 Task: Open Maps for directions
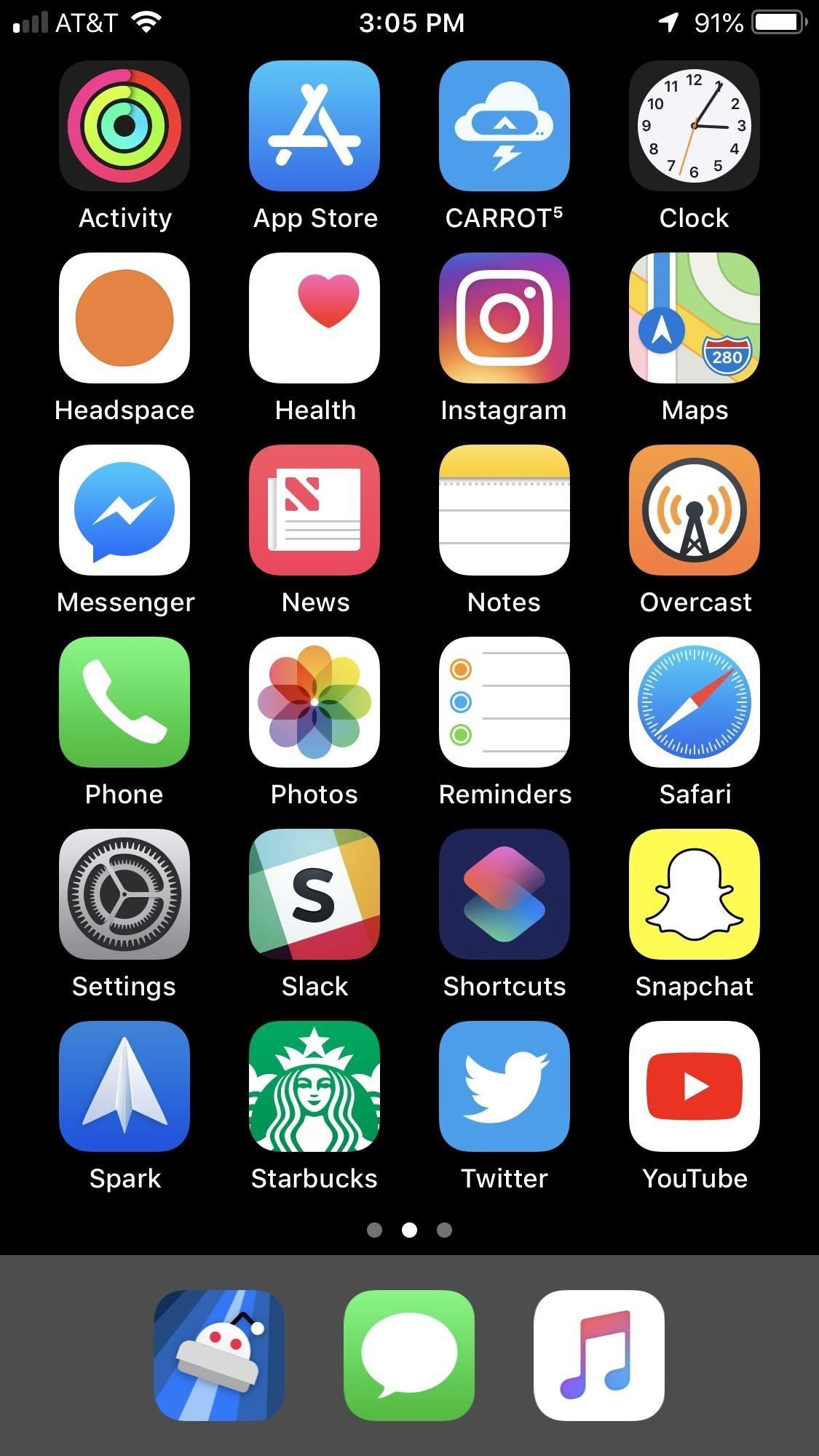[x=694, y=318]
